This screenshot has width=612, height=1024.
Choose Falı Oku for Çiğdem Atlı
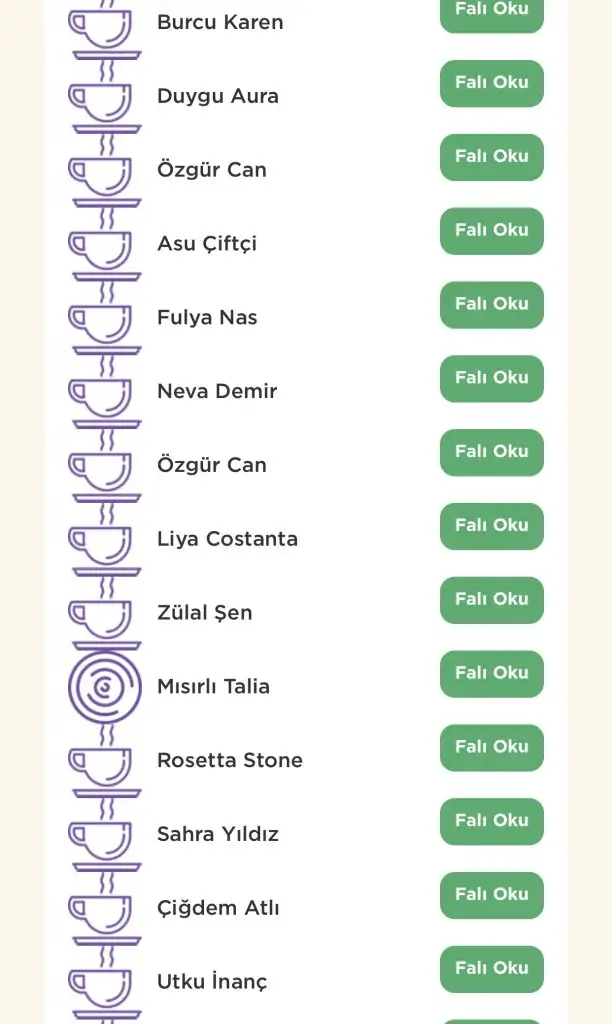(491, 895)
